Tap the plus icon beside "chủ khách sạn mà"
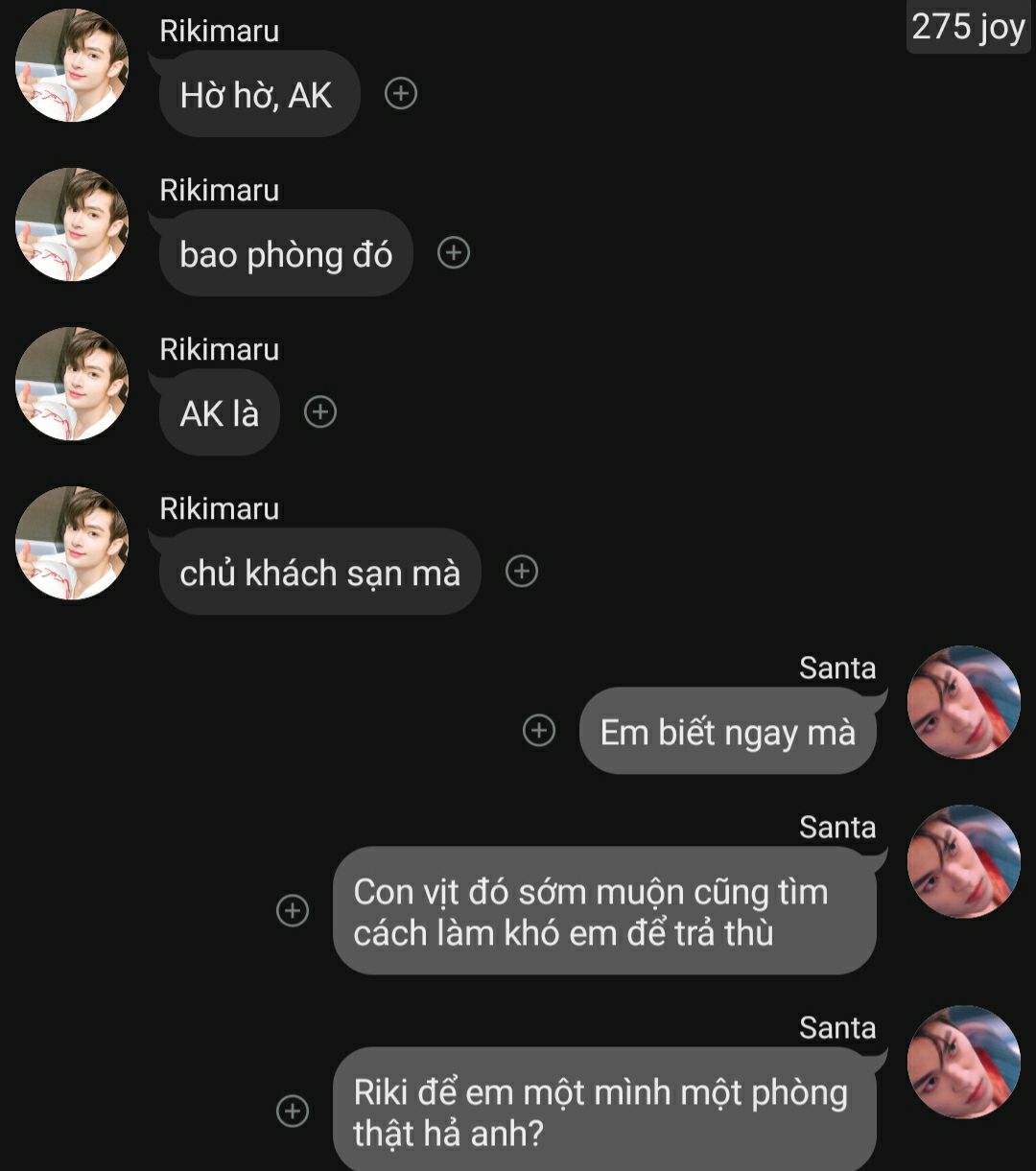This screenshot has width=1036, height=1171. [522, 572]
